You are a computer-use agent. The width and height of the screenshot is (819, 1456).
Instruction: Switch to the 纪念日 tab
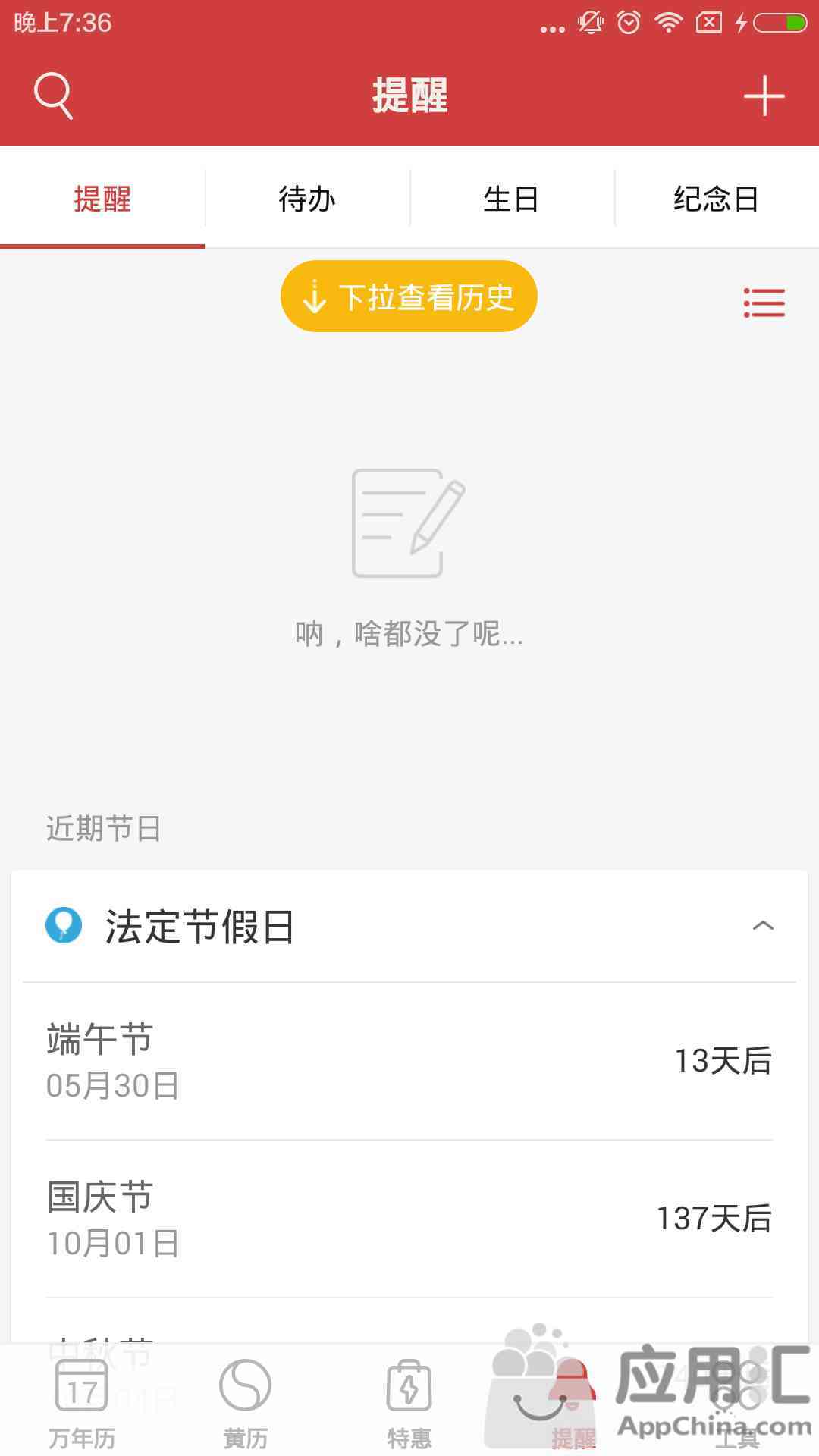pyautogui.click(x=717, y=199)
